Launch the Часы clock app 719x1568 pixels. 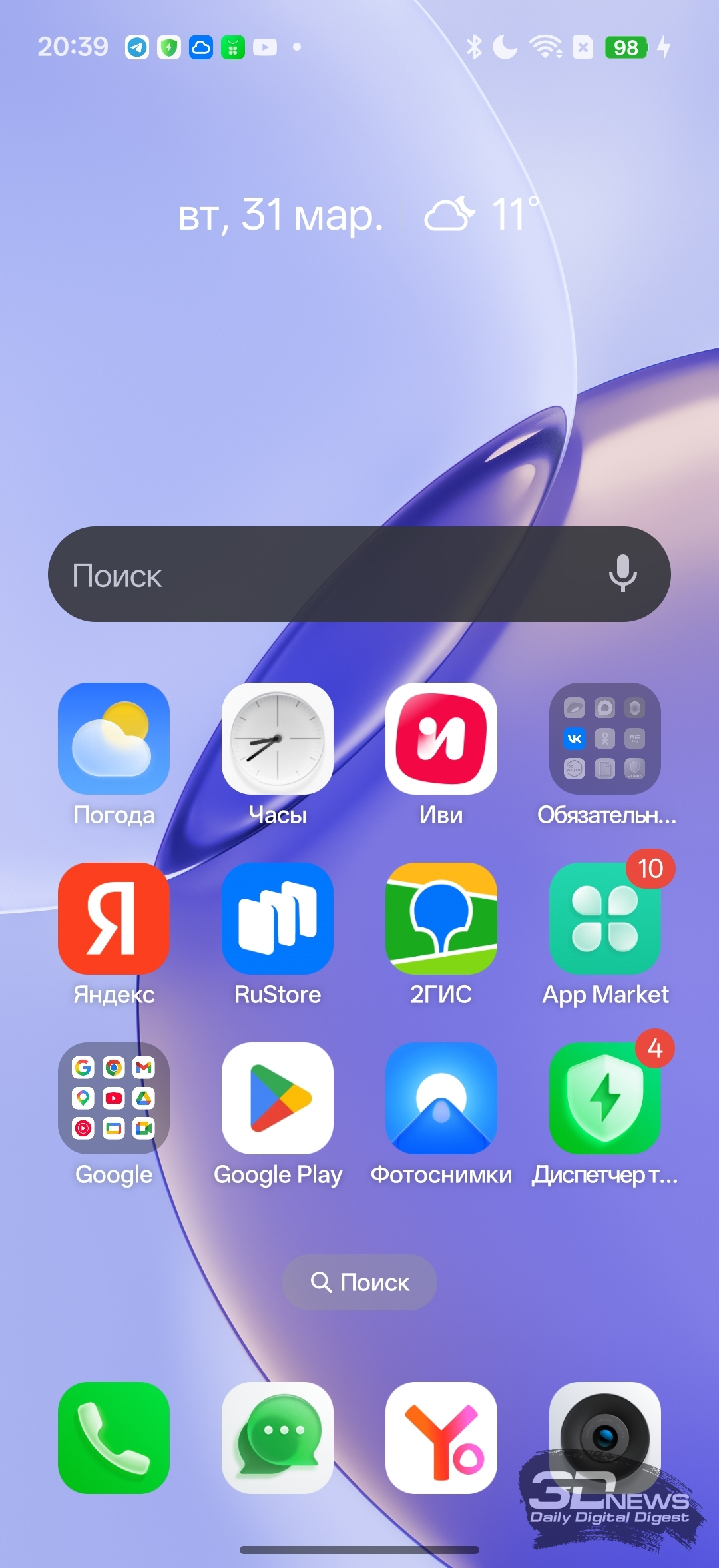[x=278, y=739]
